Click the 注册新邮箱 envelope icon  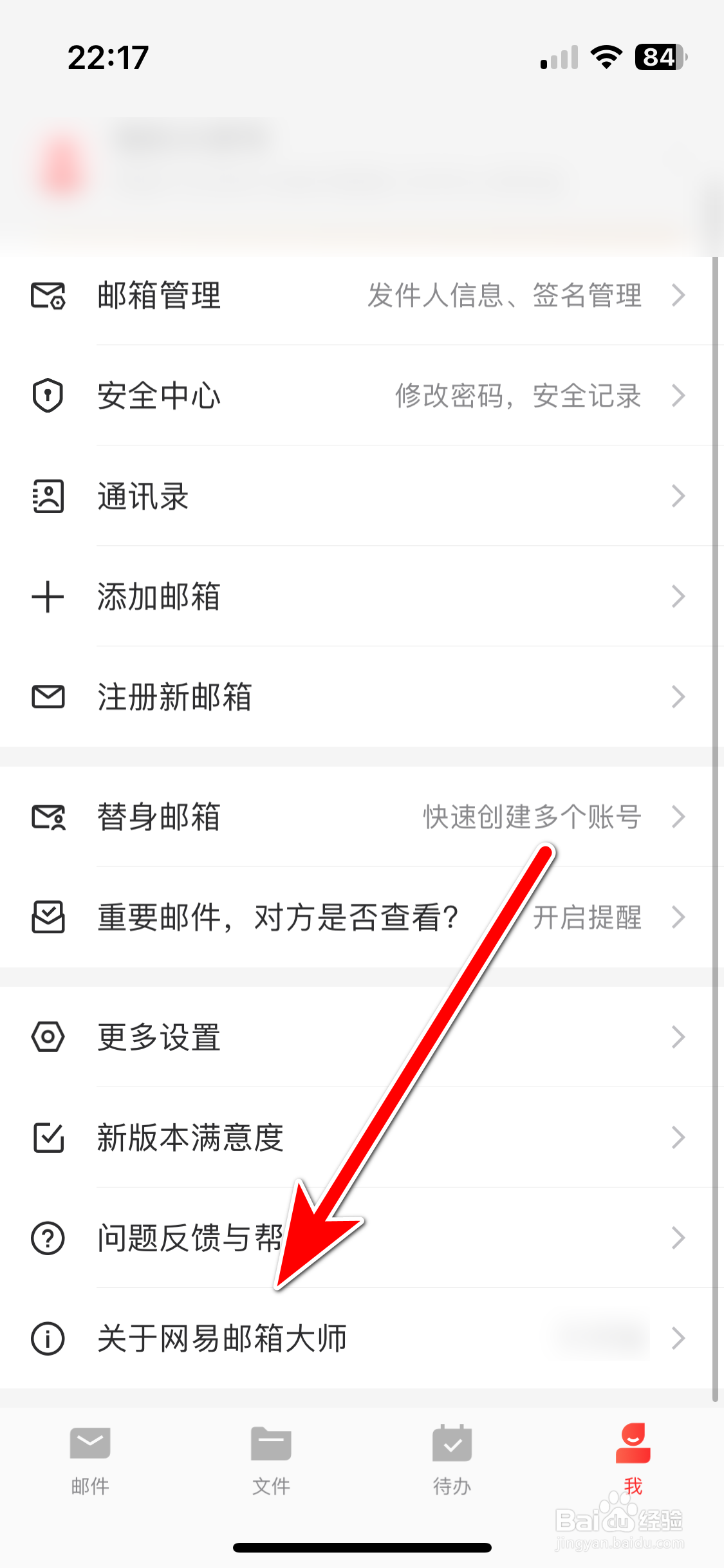[x=47, y=696]
